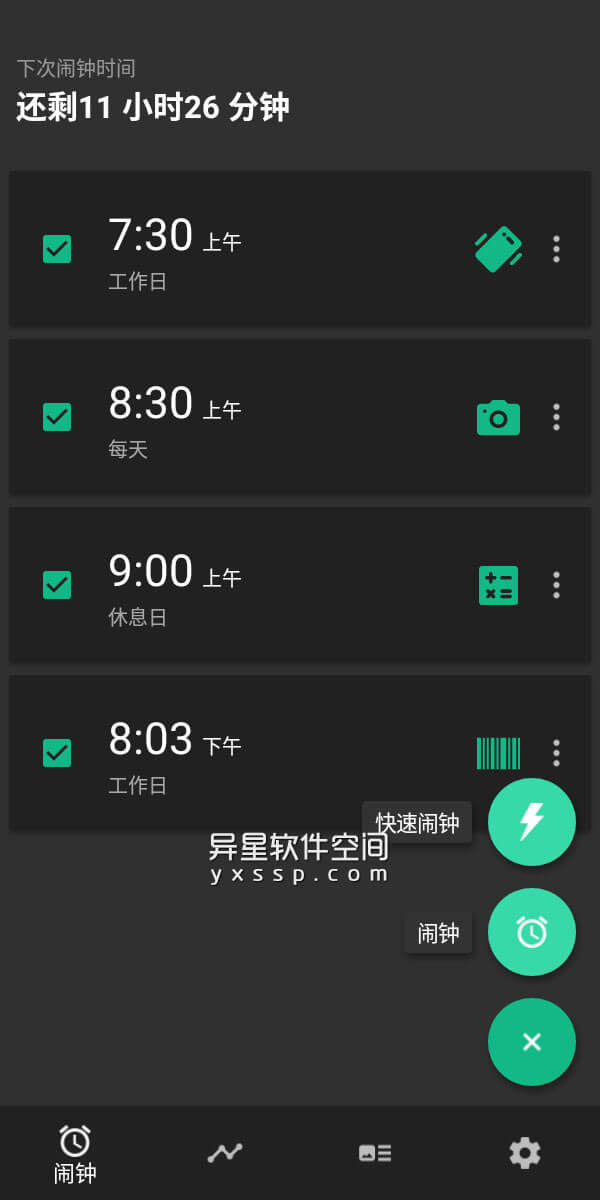Create a quick alarm with lightning button
The image size is (600, 1200).
click(531, 822)
